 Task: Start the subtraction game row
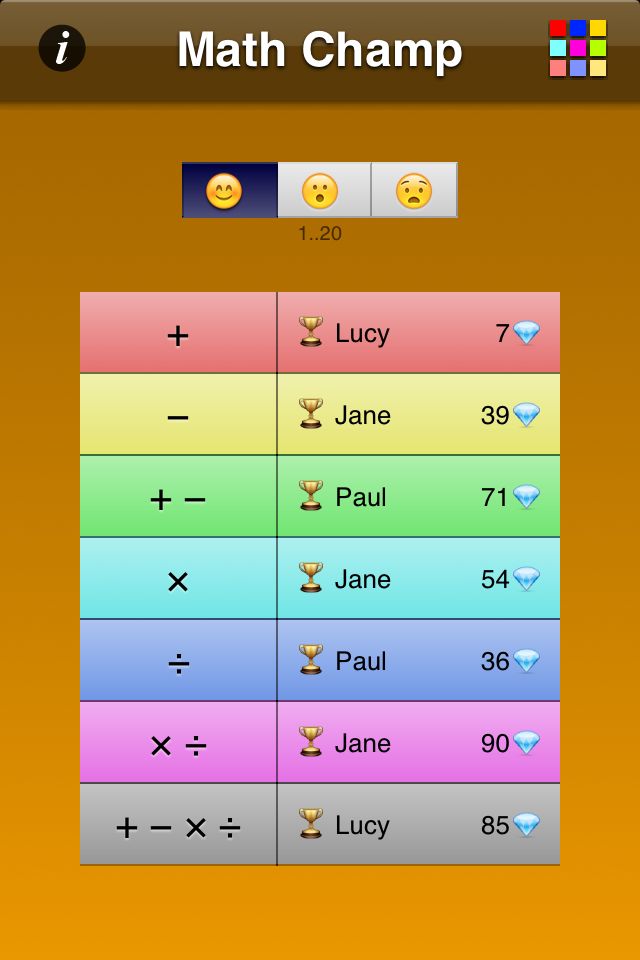coord(178,416)
